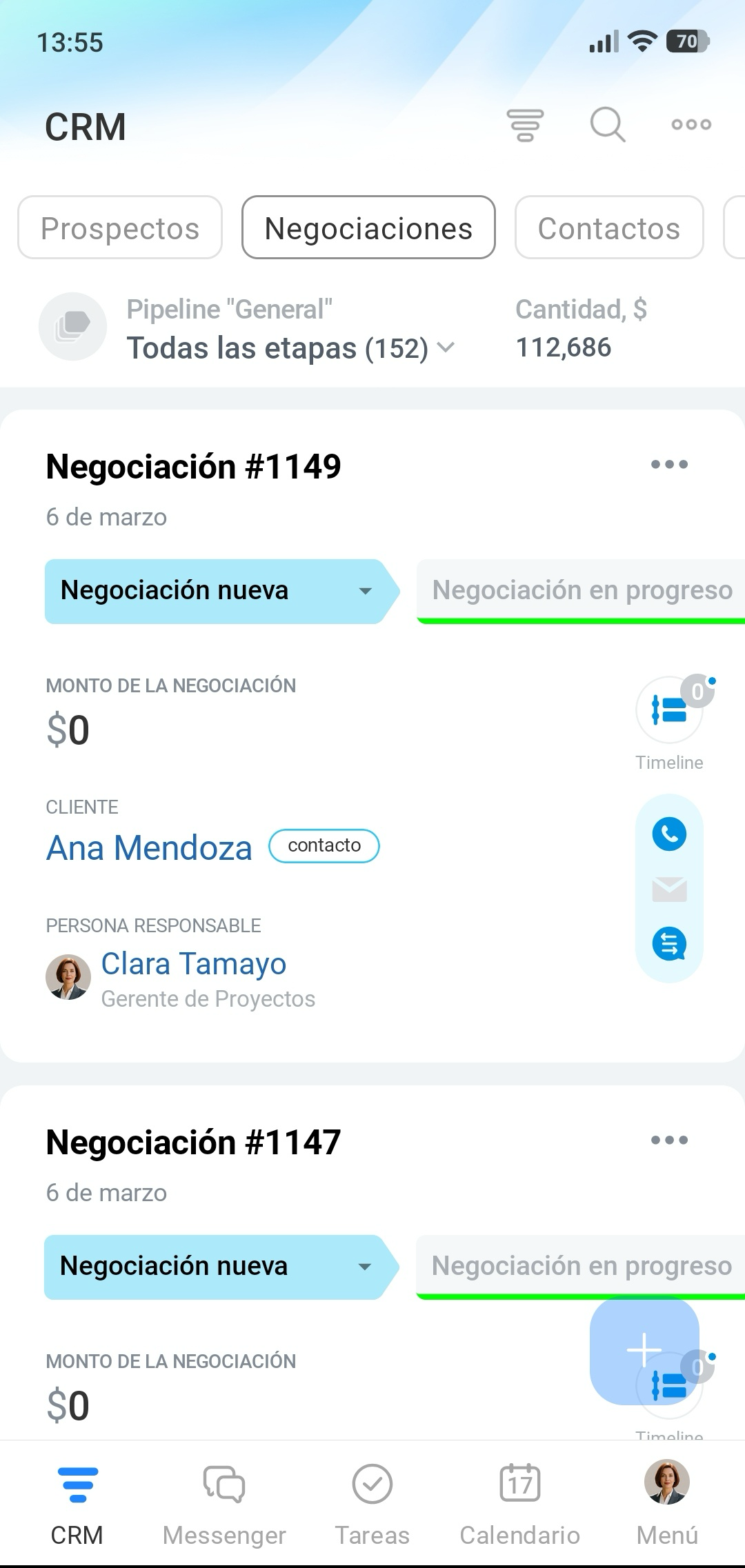Call the client of Negociación #1149
745x1568 pixels.
pyautogui.click(x=669, y=834)
